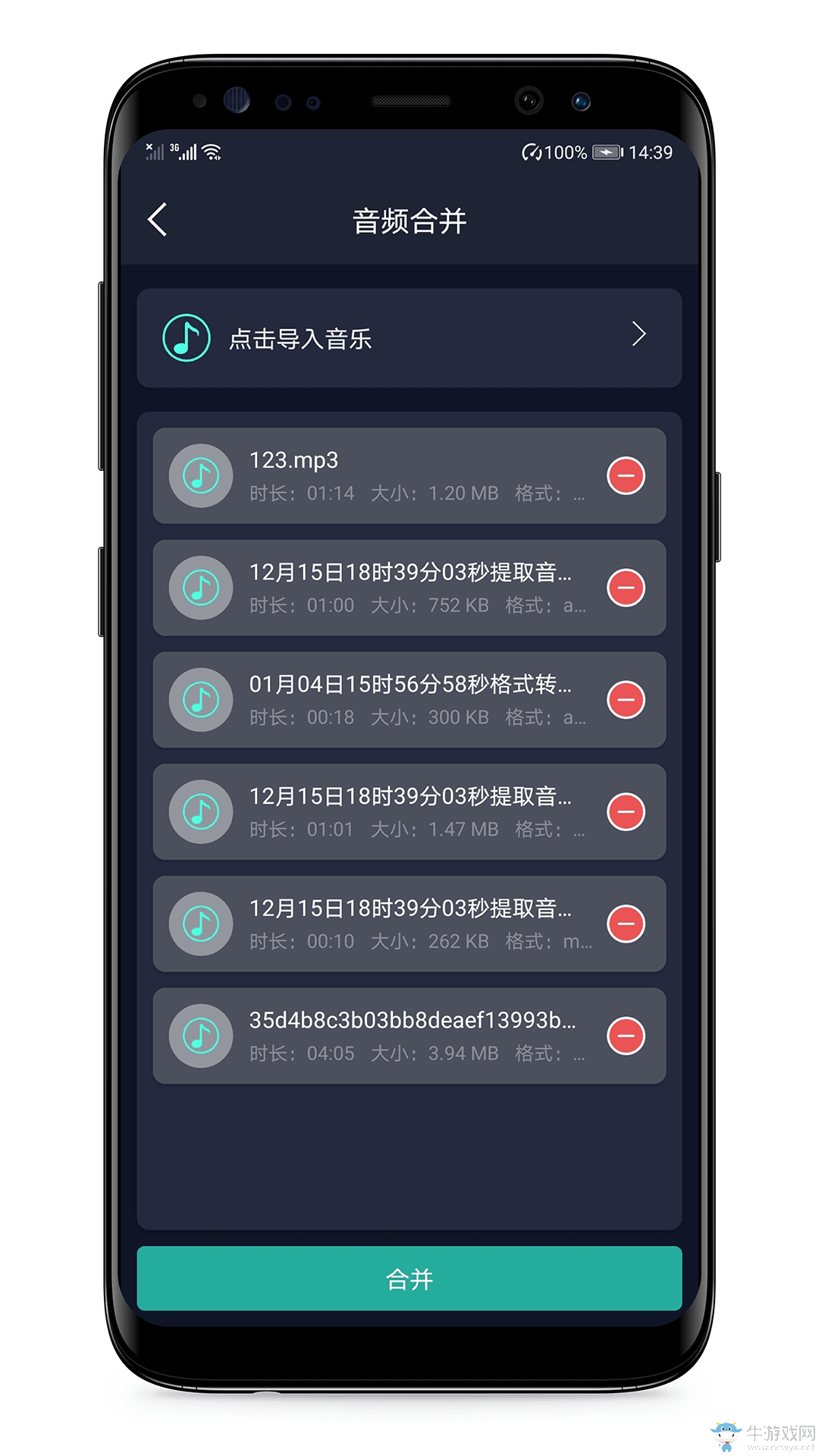
Task: Remove 123.mp3 from the merge list
Action: click(x=626, y=475)
